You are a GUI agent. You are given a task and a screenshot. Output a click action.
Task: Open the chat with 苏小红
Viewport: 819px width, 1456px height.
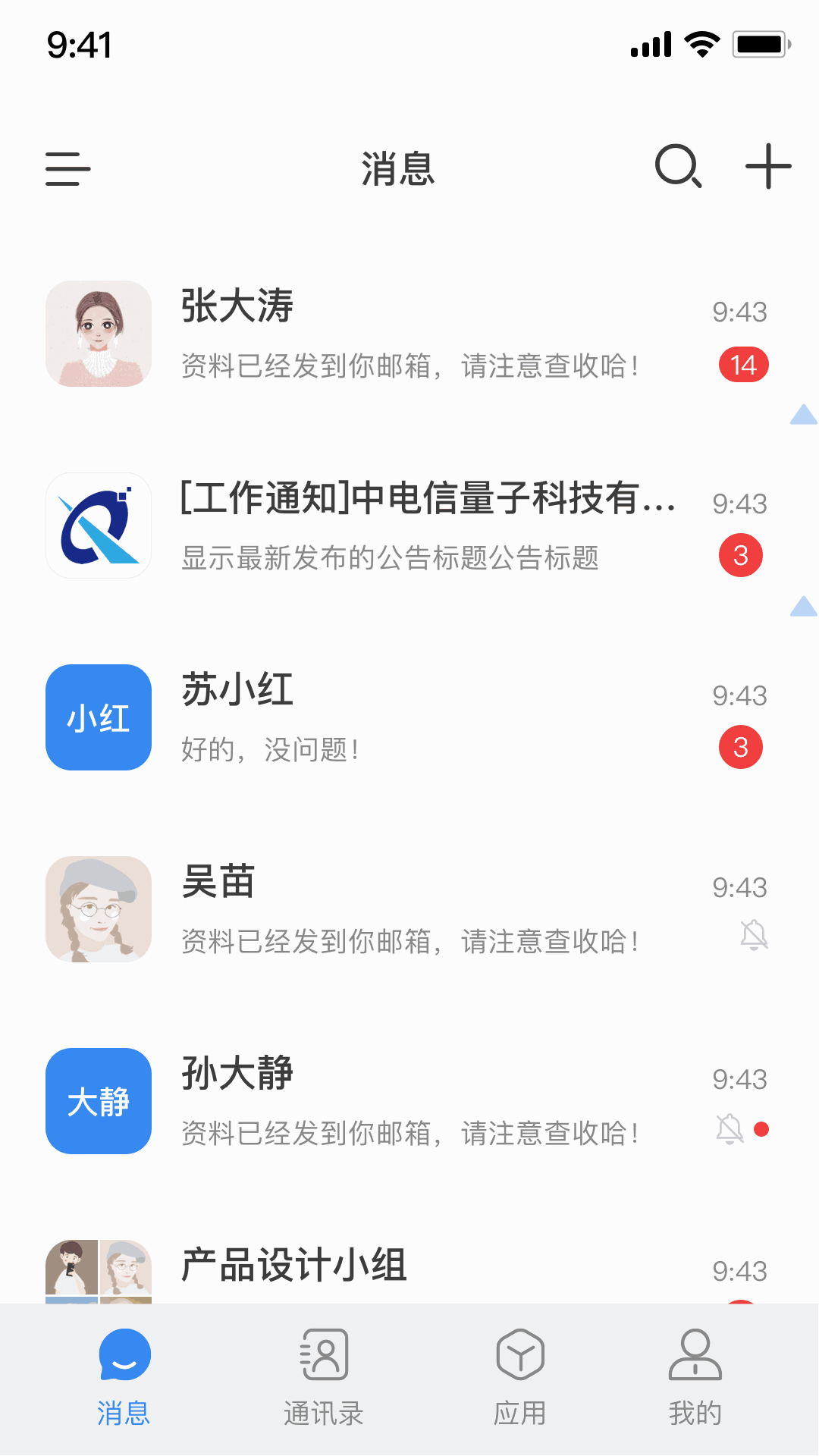pyautogui.click(x=409, y=717)
